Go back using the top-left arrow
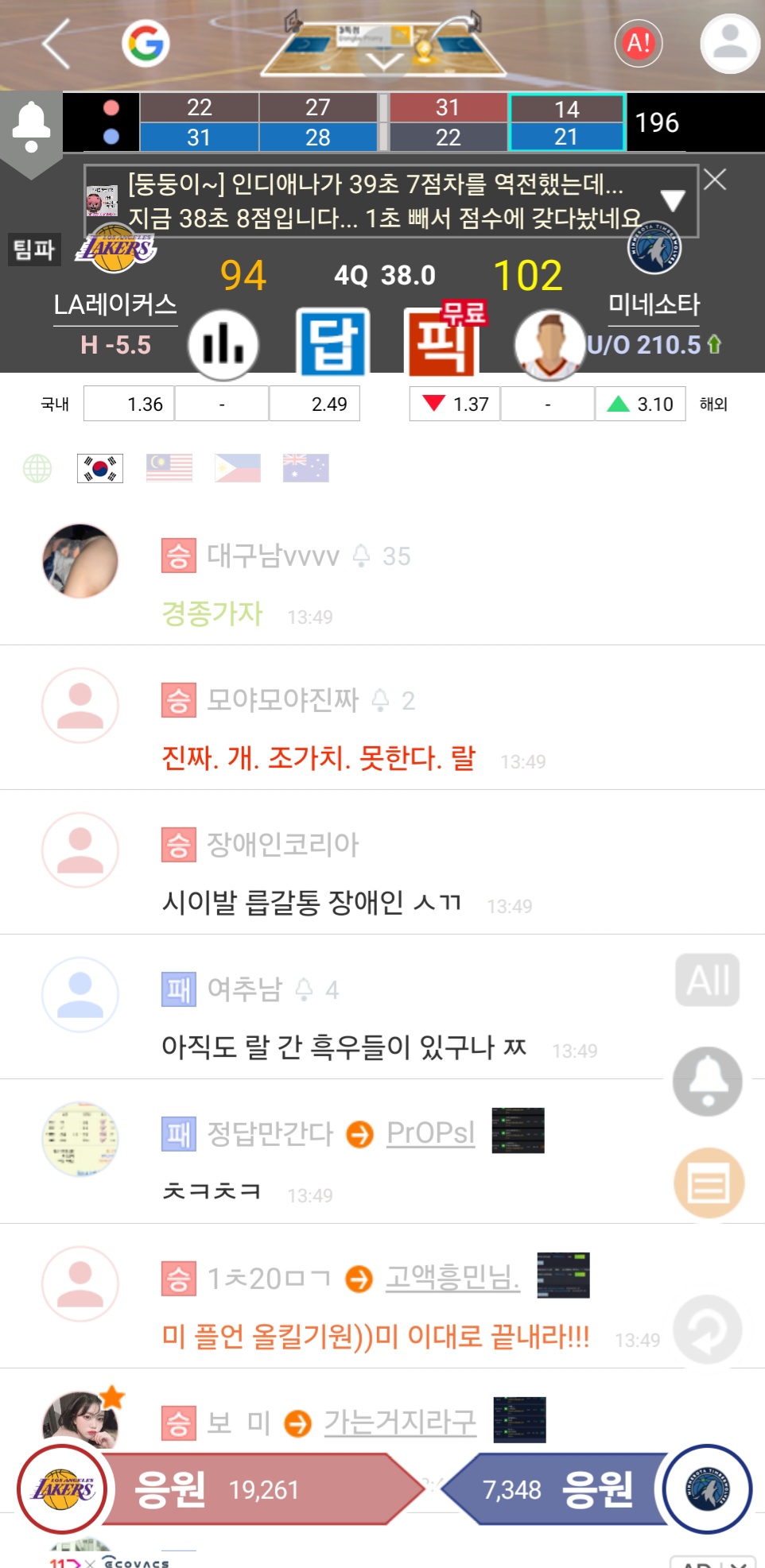The image size is (765, 1568). coord(56,44)
